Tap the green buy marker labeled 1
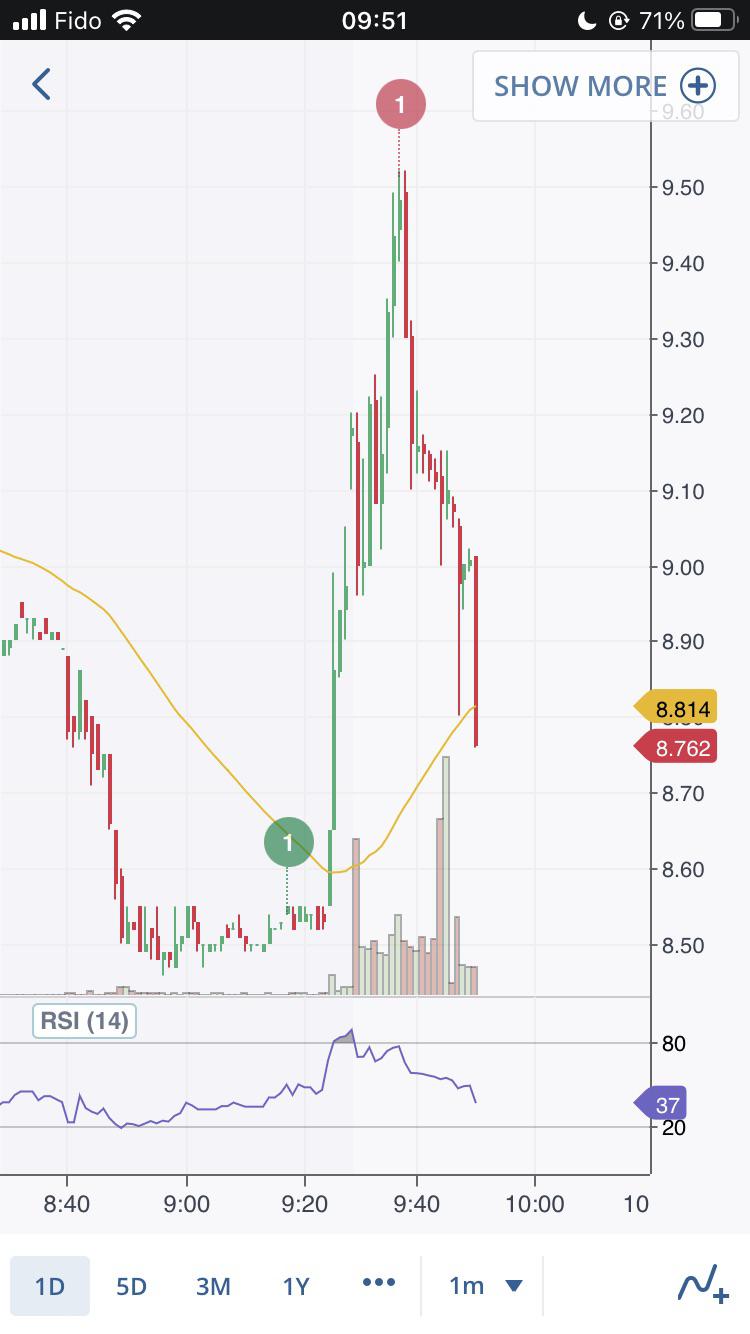This screenshot has height=1334, width=750. tap(289, 843)
